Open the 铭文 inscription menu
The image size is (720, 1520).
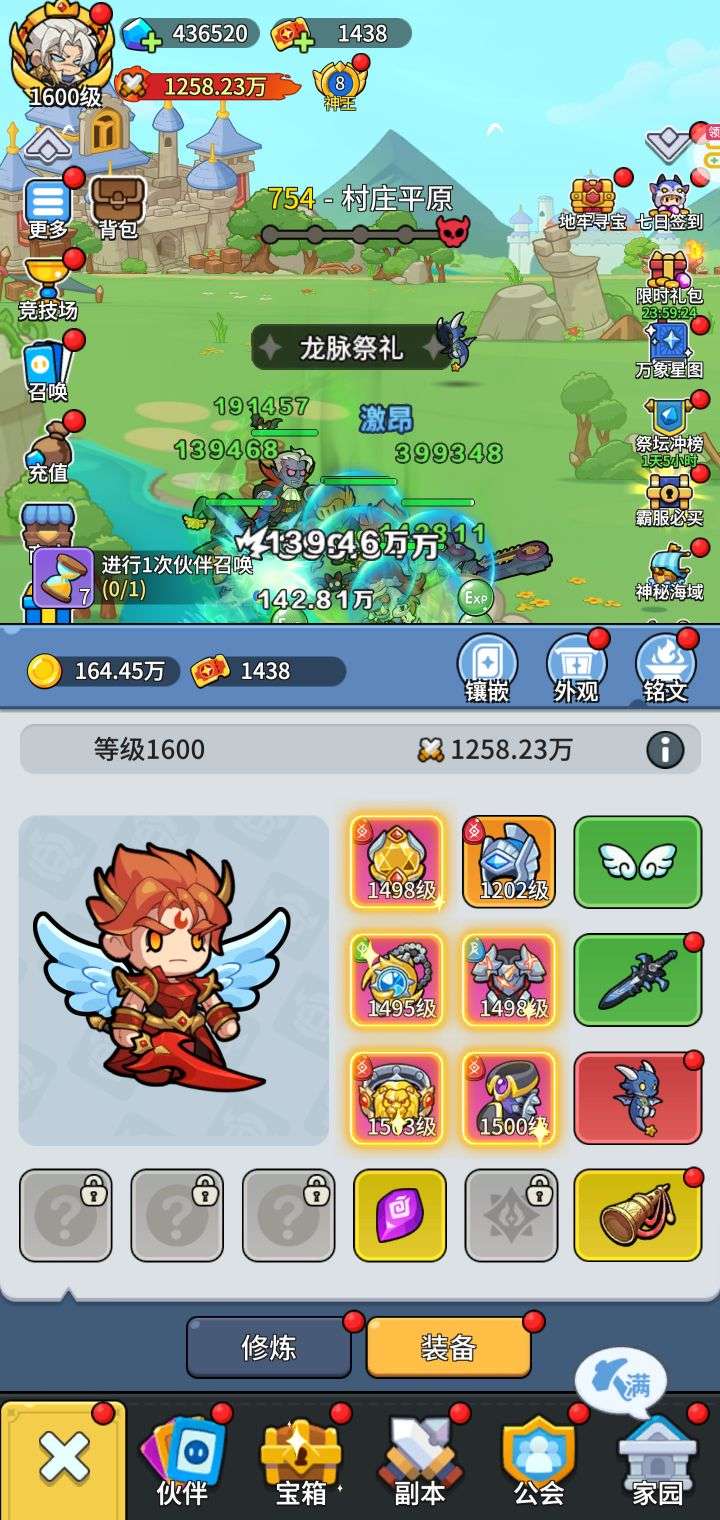(665, 668)
